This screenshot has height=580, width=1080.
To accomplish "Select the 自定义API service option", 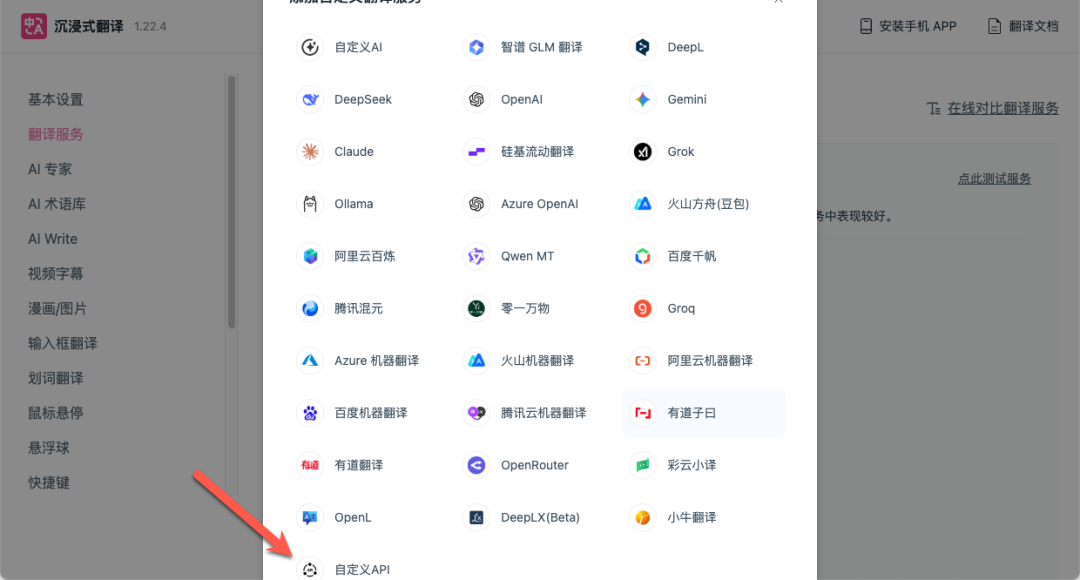I will (361, 569).
